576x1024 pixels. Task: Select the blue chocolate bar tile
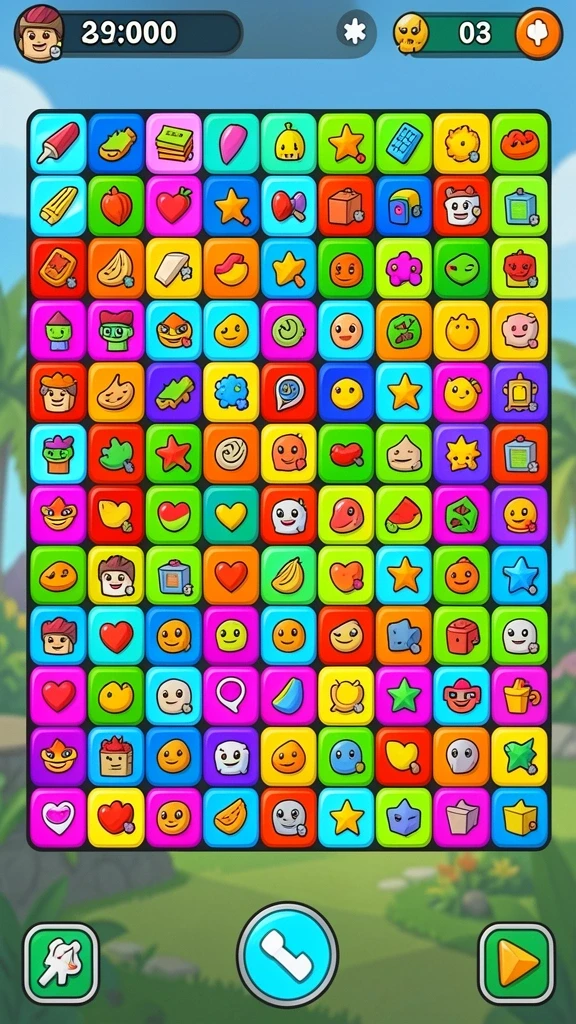point(404,143)
